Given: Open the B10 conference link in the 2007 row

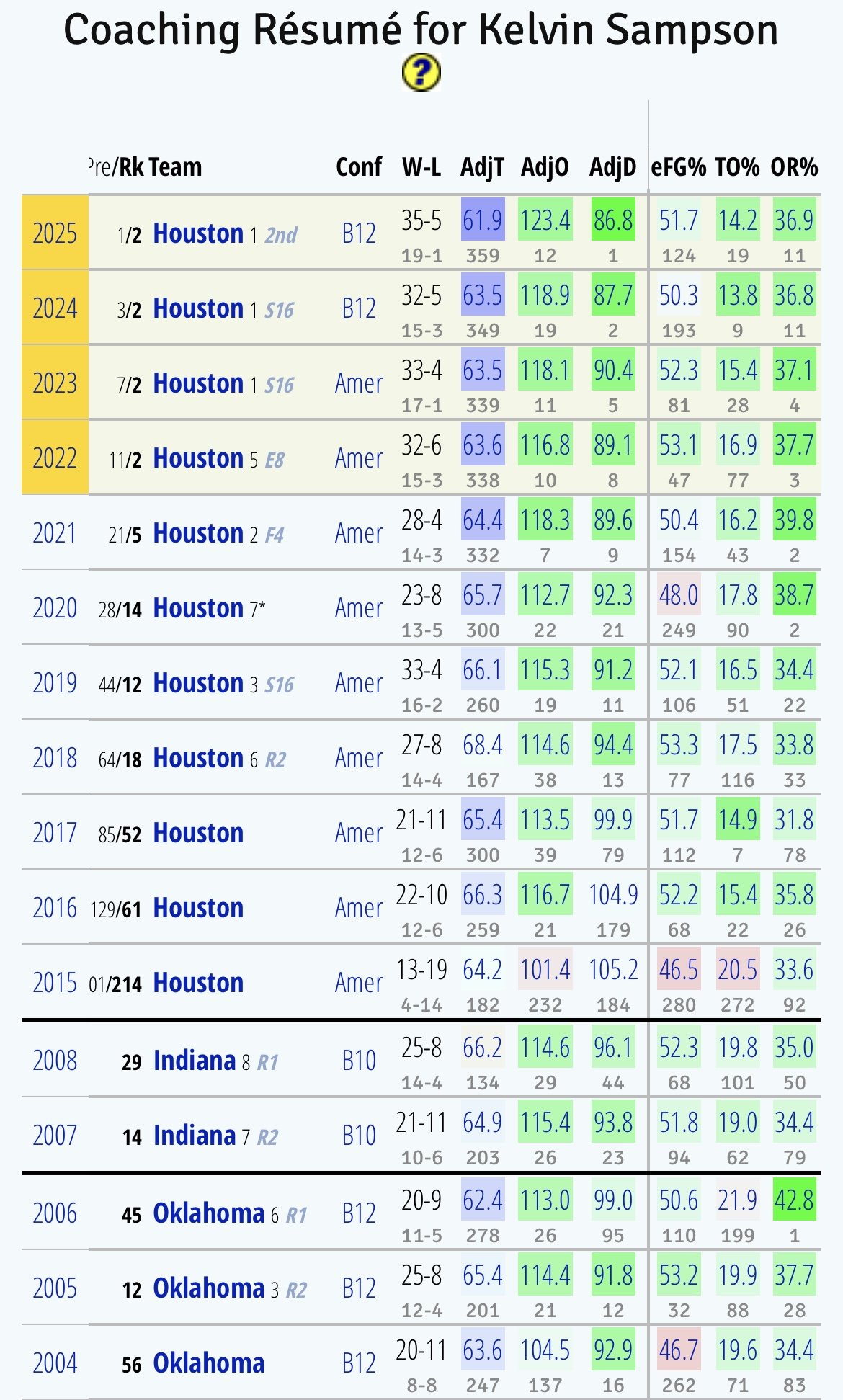Looking at the screenshot, I should [359, 1136].
